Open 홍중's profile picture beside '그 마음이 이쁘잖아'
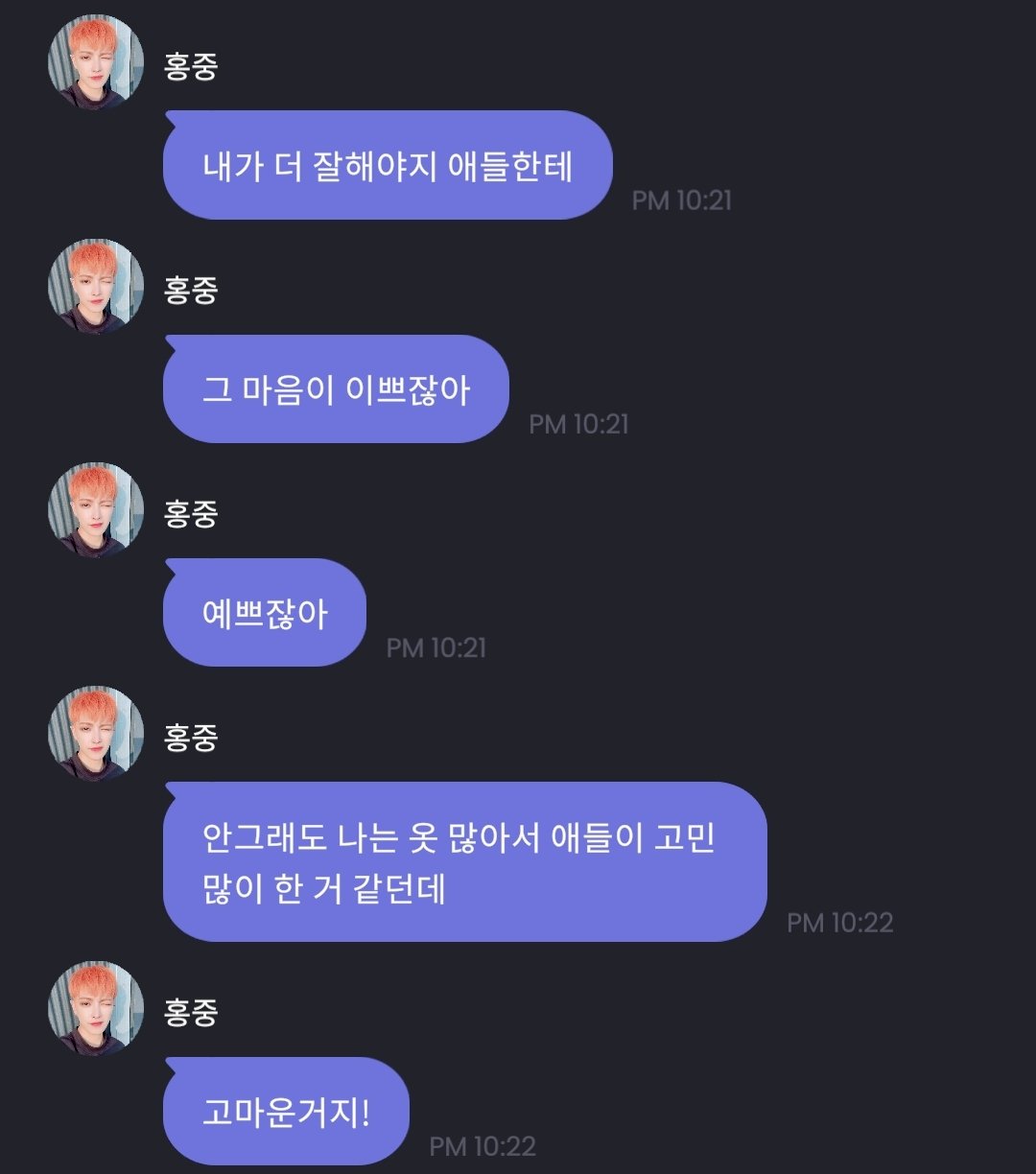This screenshot has height=1174, width=1036. (x=93, y=285)
